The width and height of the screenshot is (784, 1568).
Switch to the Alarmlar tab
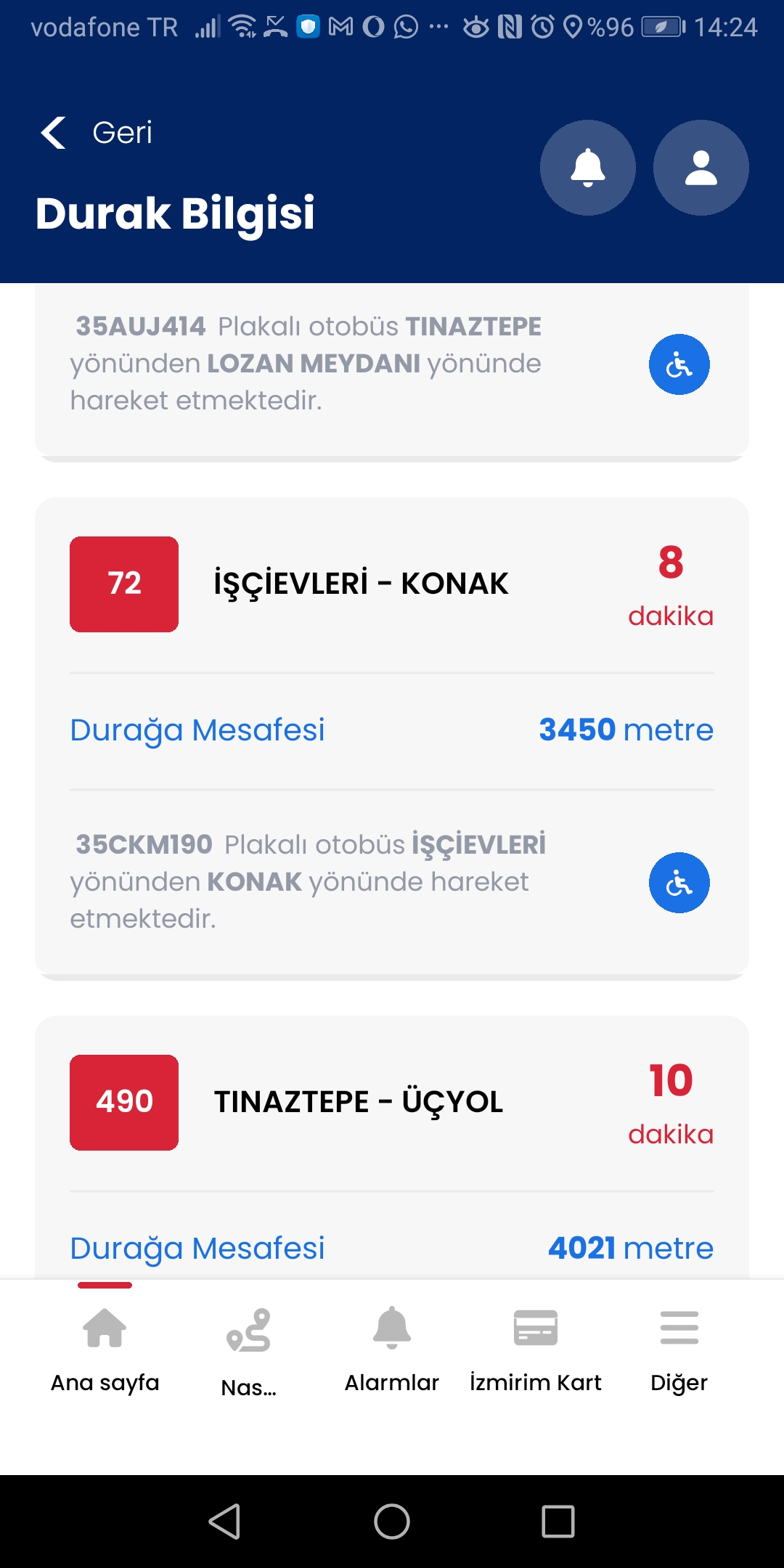coord(392,1350)
